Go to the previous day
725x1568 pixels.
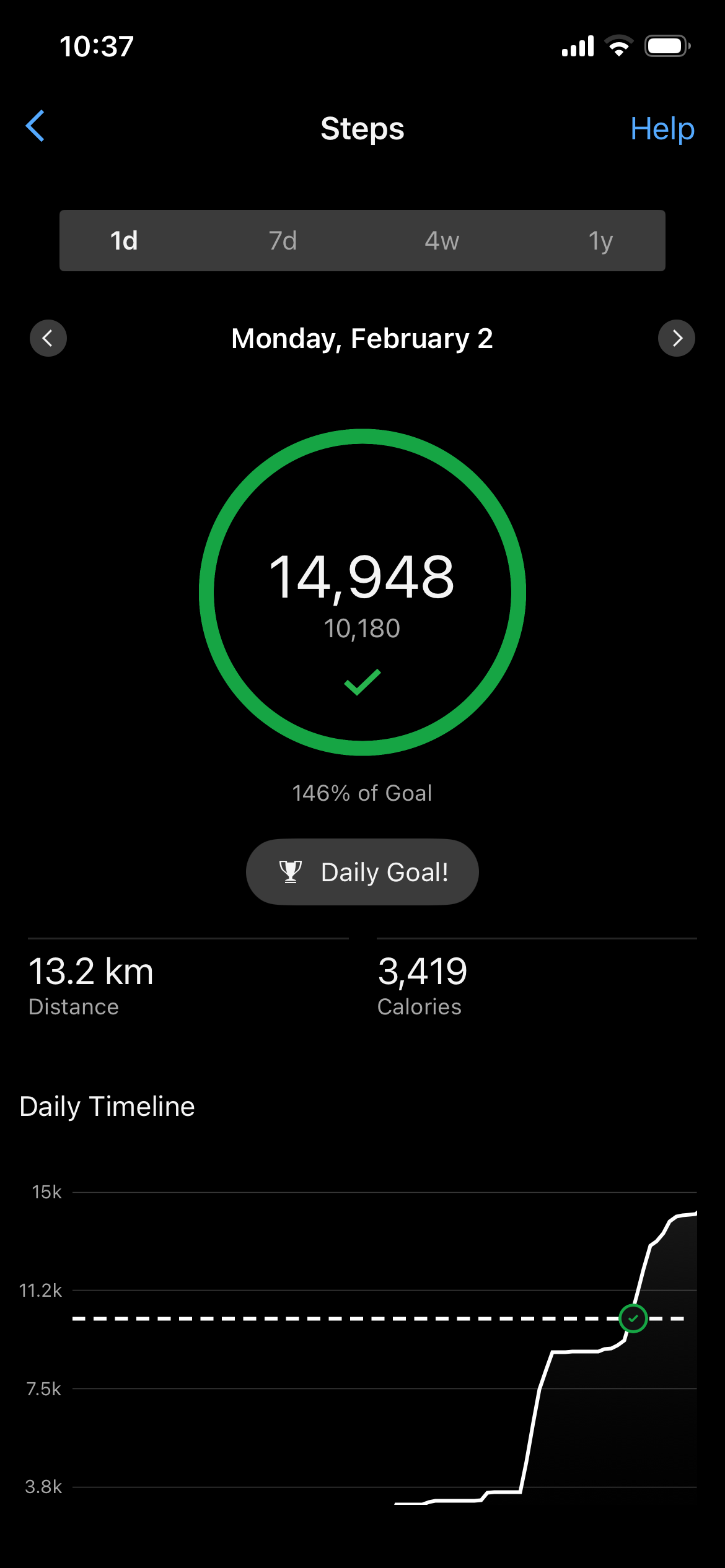click(48, 338)
